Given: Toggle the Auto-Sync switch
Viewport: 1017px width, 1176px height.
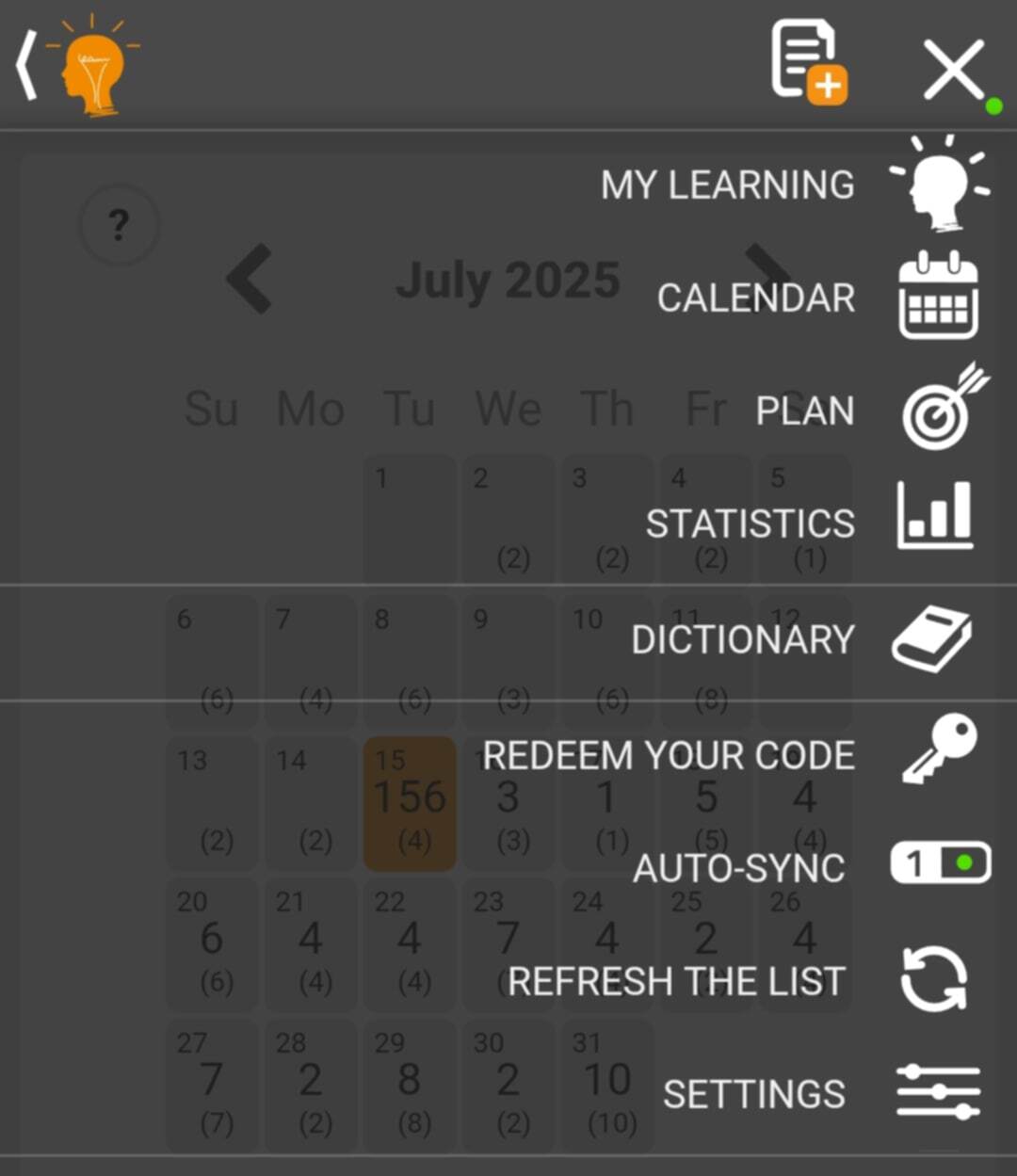Looking at the screenshot, I should click(940, 863).
